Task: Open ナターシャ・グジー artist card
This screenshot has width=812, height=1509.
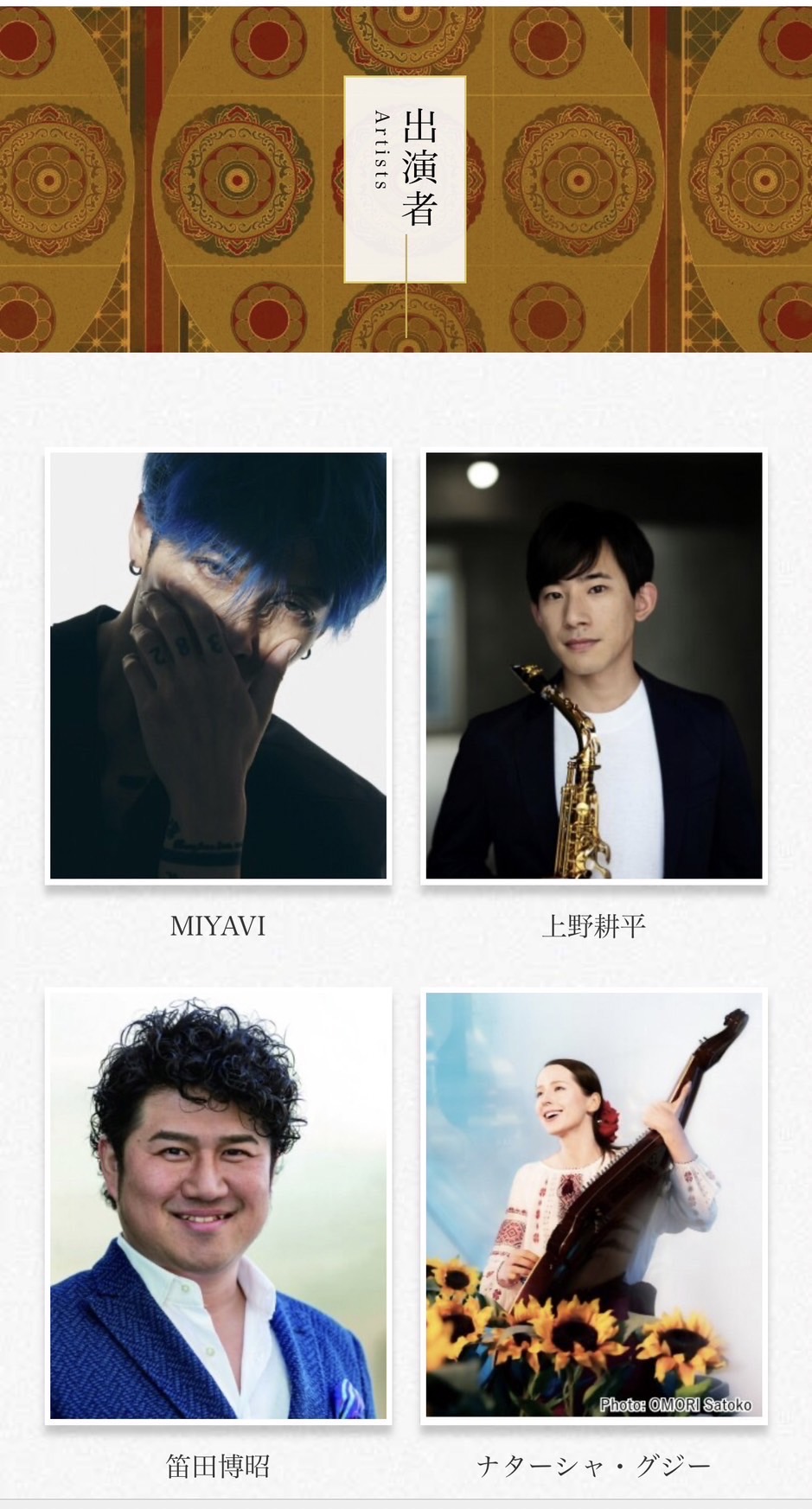Action: (594, 1205)
